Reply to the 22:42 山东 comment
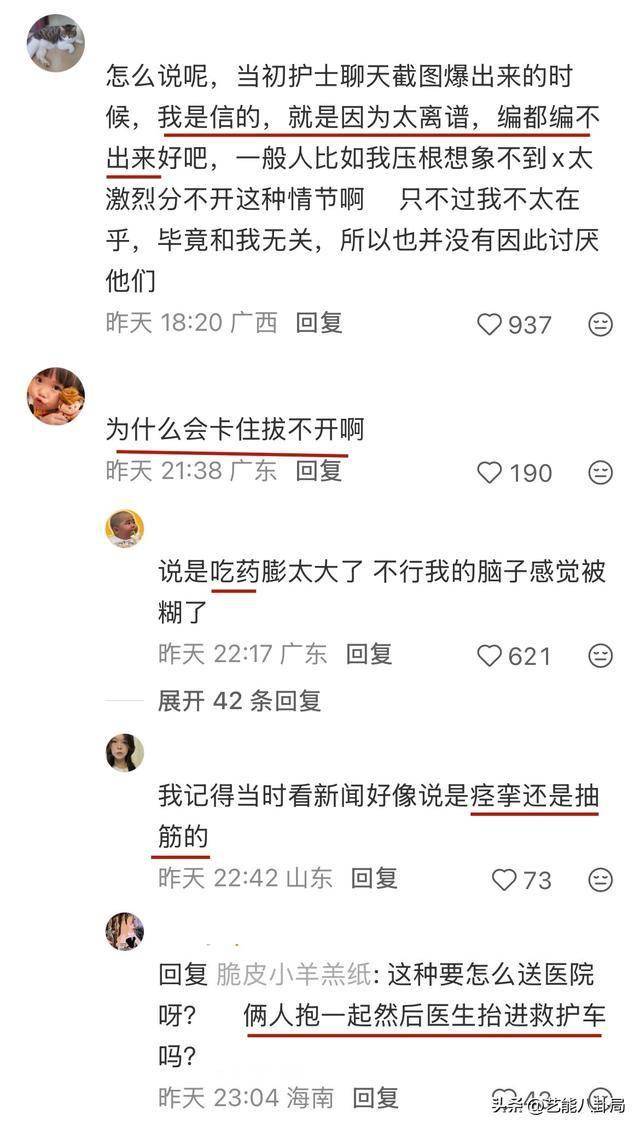Image resolution: width=640 pixels, height=1128 pixels. click(374, 878)
